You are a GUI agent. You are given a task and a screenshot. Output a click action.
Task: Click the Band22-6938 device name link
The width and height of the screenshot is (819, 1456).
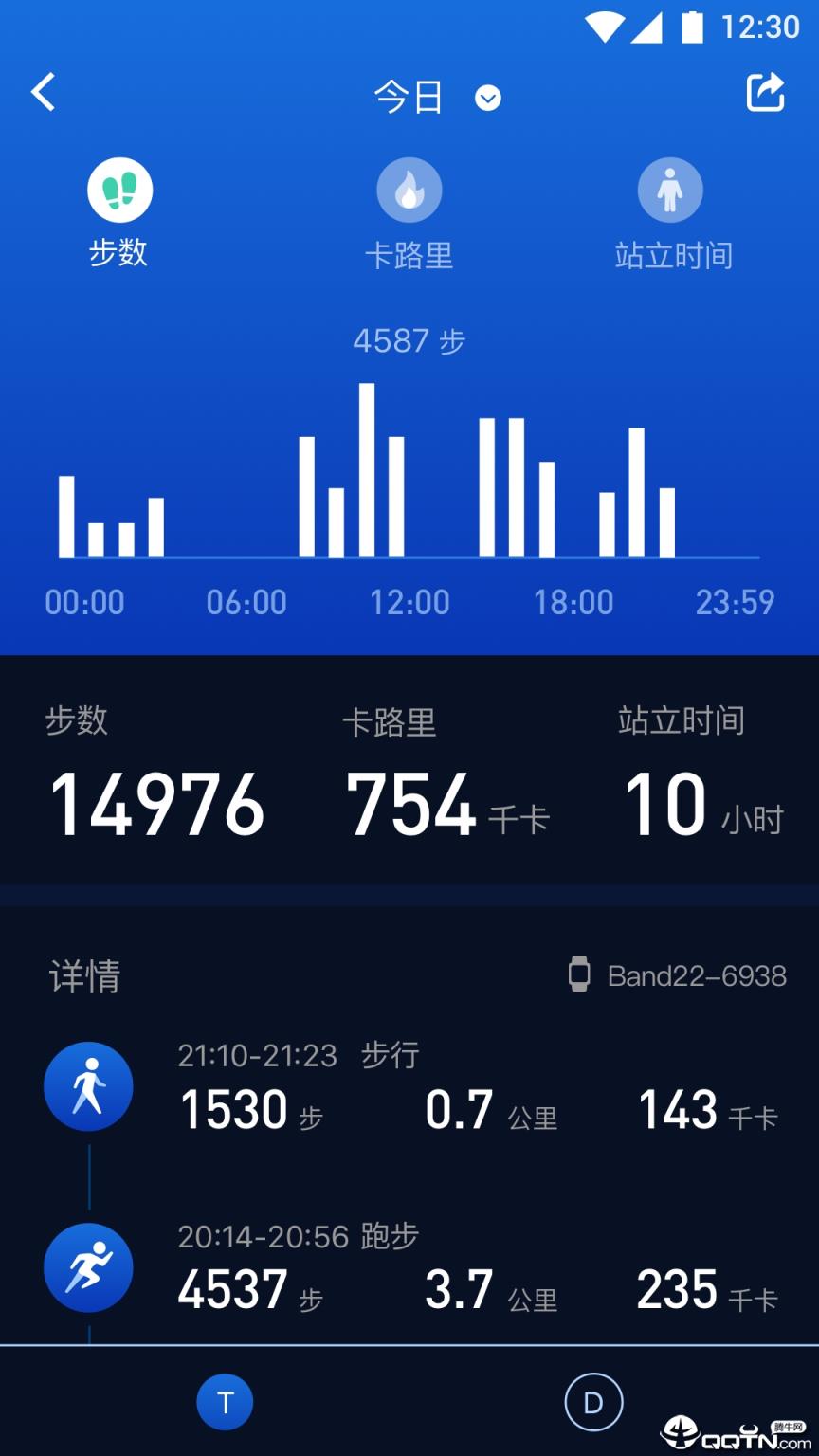pos(696,975)
